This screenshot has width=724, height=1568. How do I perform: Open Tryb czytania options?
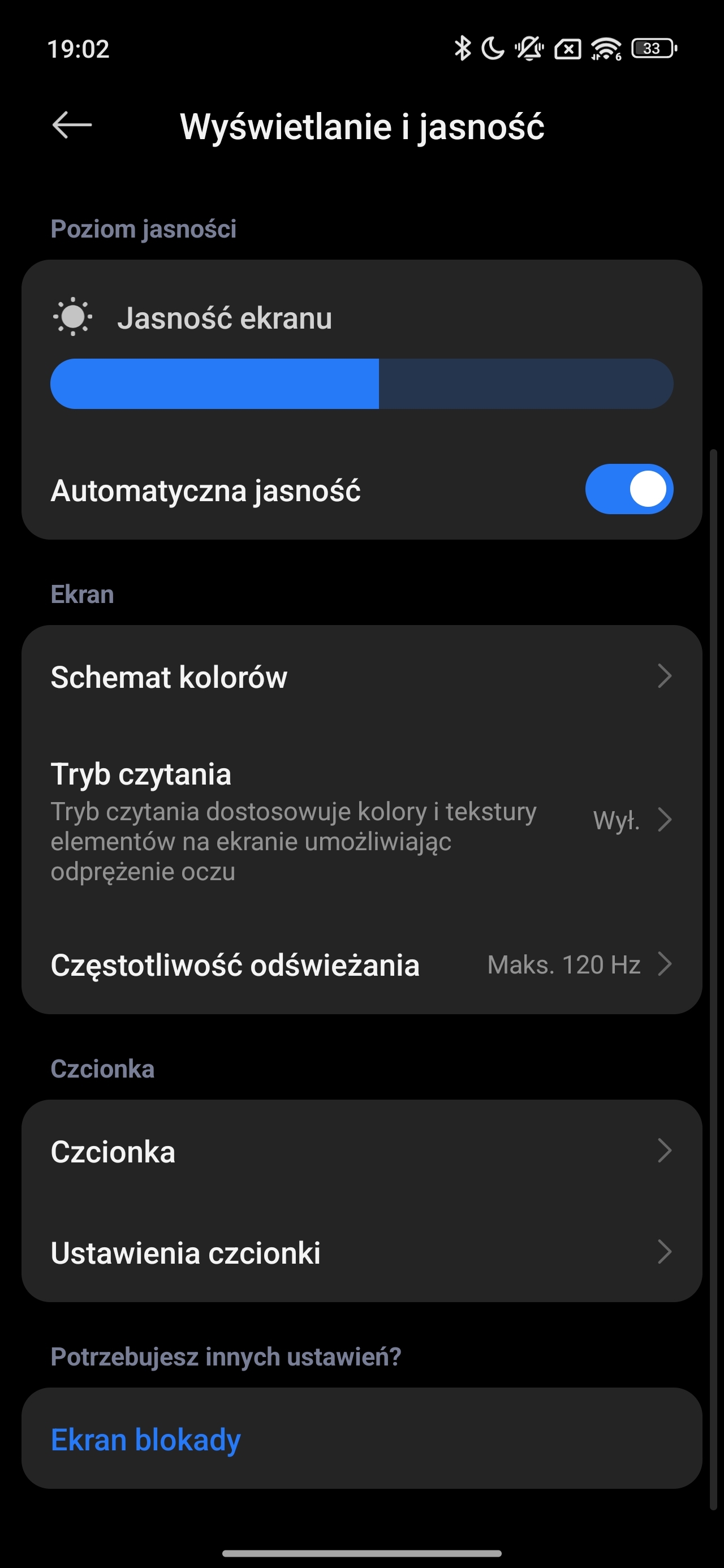[361, 821]
